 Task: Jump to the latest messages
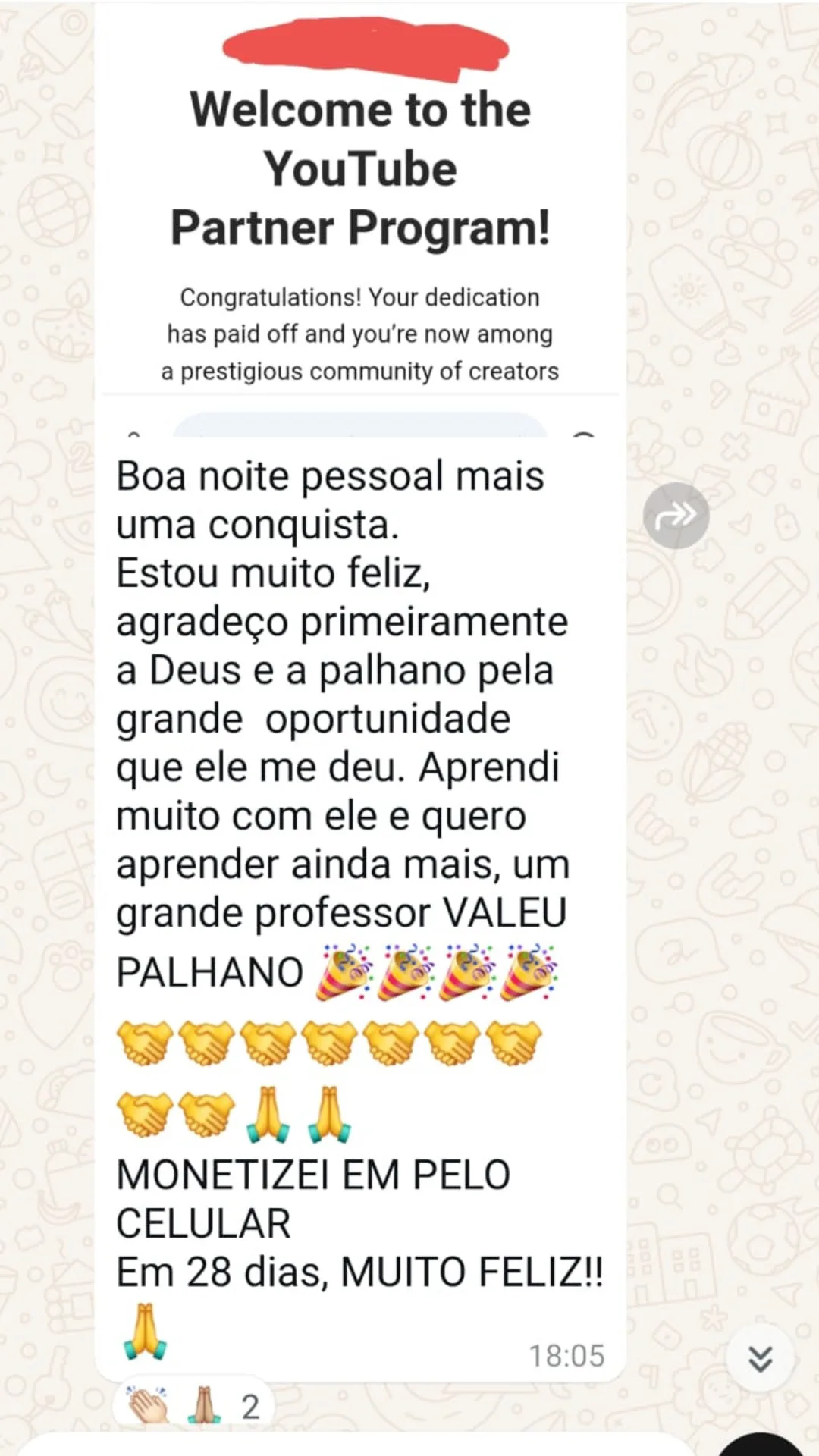[760, 1359]
